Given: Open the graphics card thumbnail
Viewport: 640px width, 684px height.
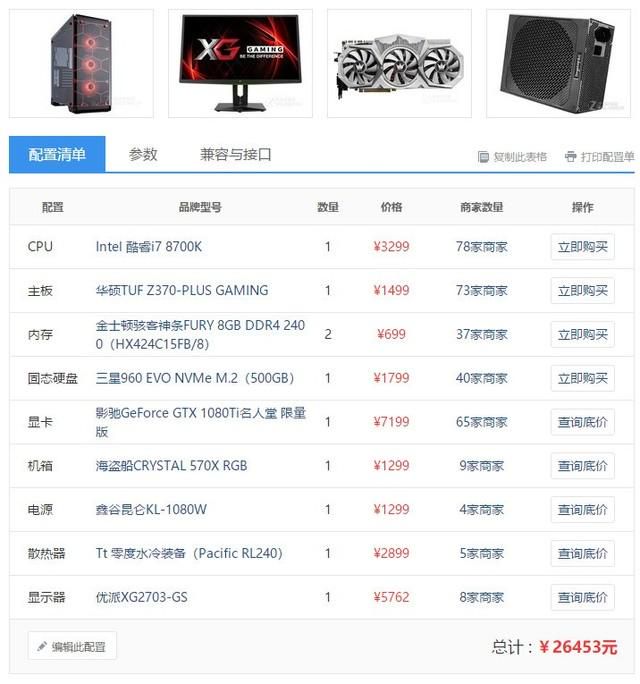Looking at the screenshot, I should click(x=399, y=63).
